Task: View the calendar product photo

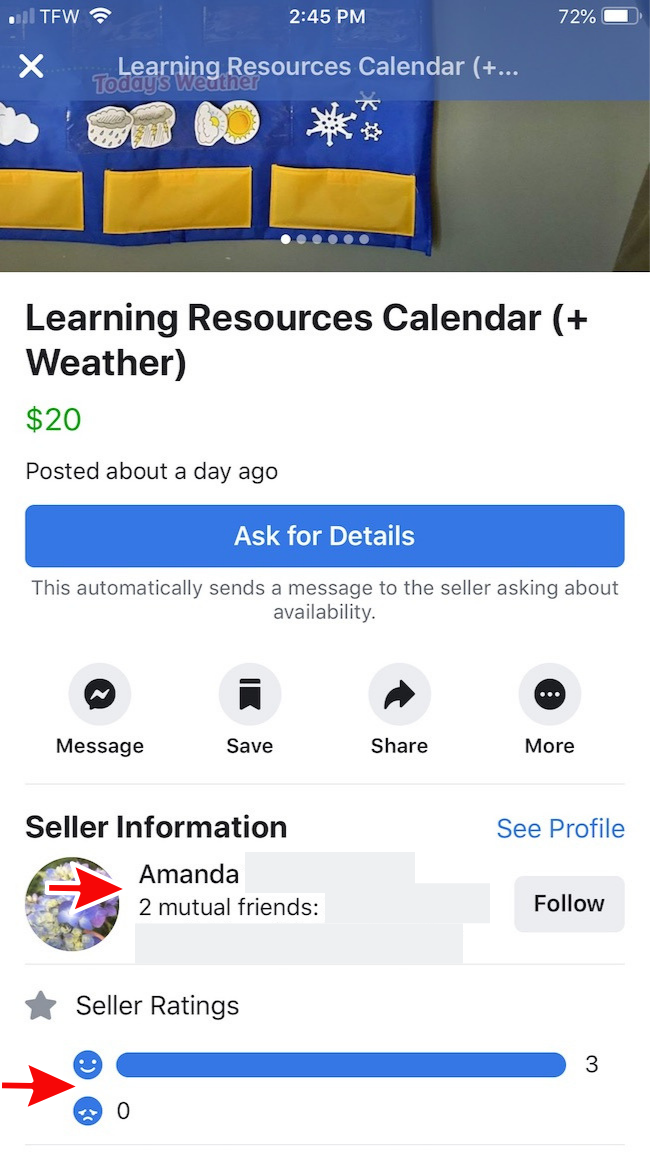Action: coord(324,170)
